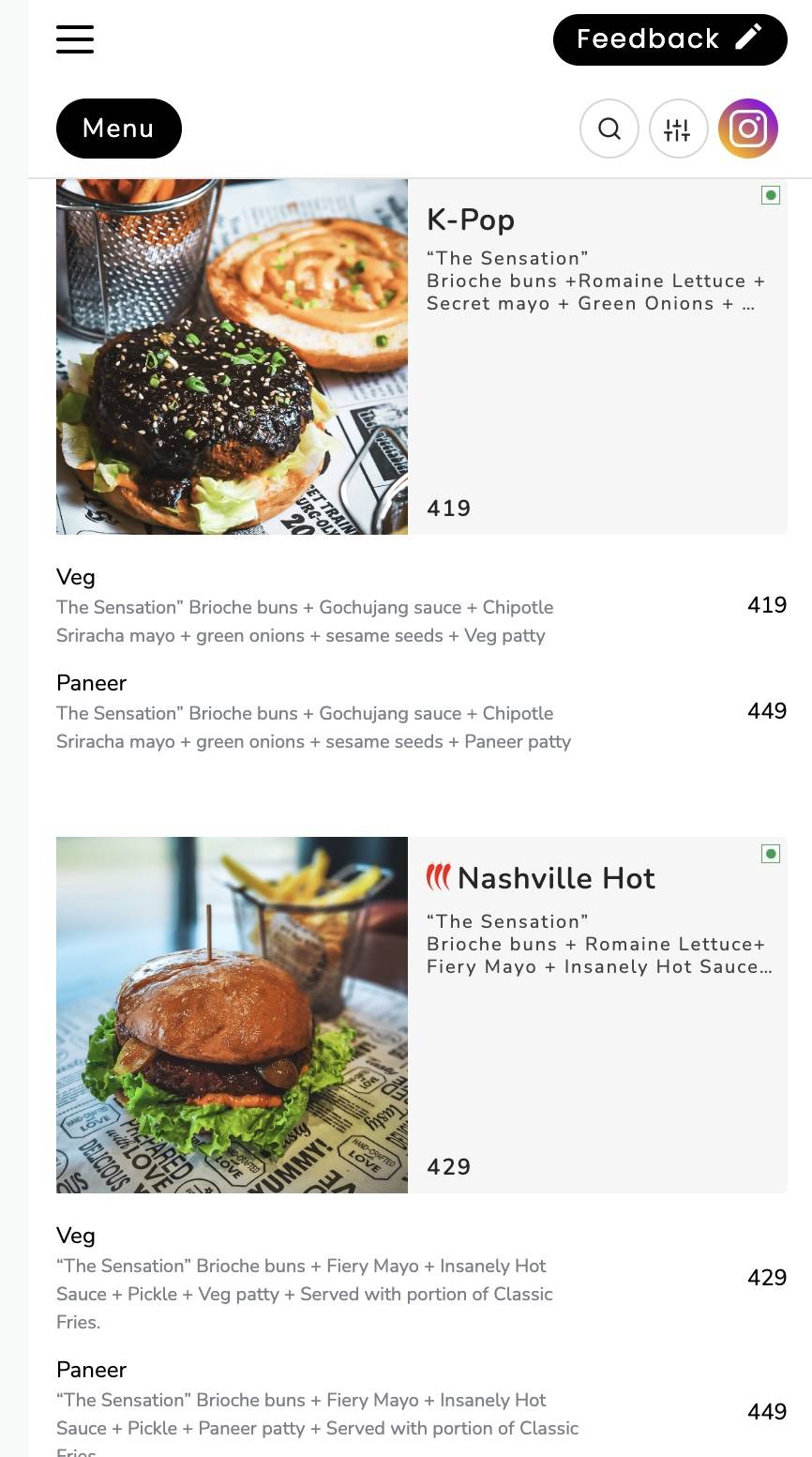Click the Nashville Hot dish title
Viewport: 812px width, 1457px height.
pos(556,878)
